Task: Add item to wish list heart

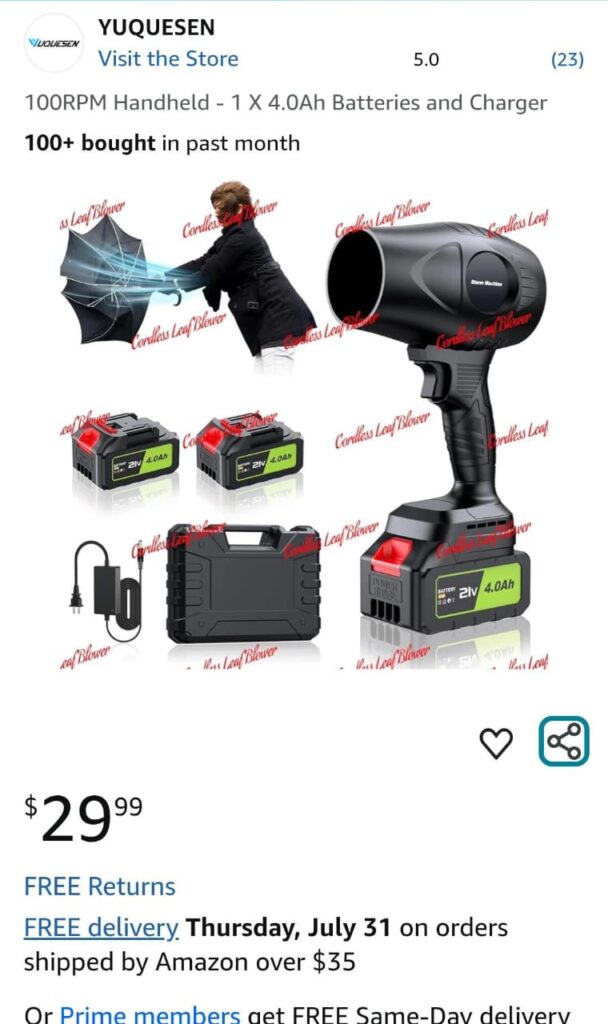Action: tap(496, 742)
